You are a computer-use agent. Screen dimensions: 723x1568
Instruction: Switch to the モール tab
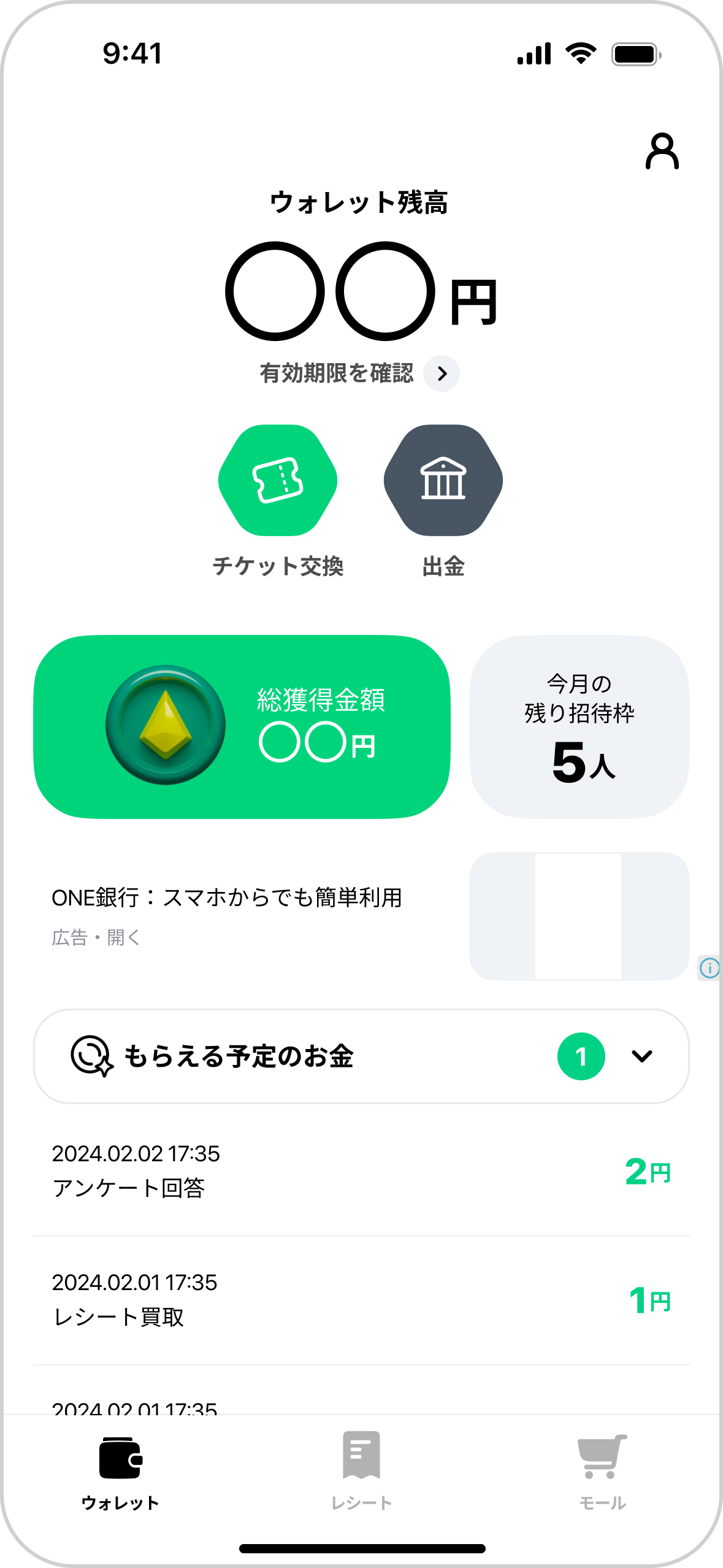tap(602, 1471)
